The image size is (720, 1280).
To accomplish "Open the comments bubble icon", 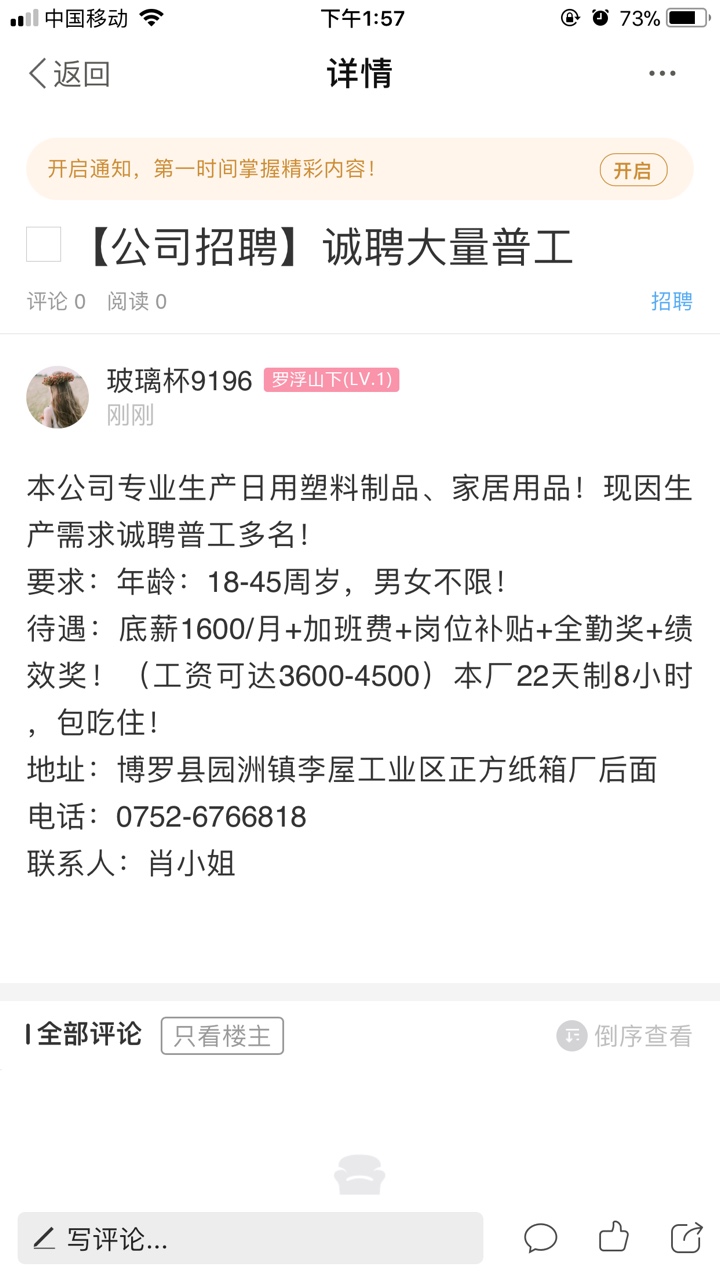I will pos(540,1238).
